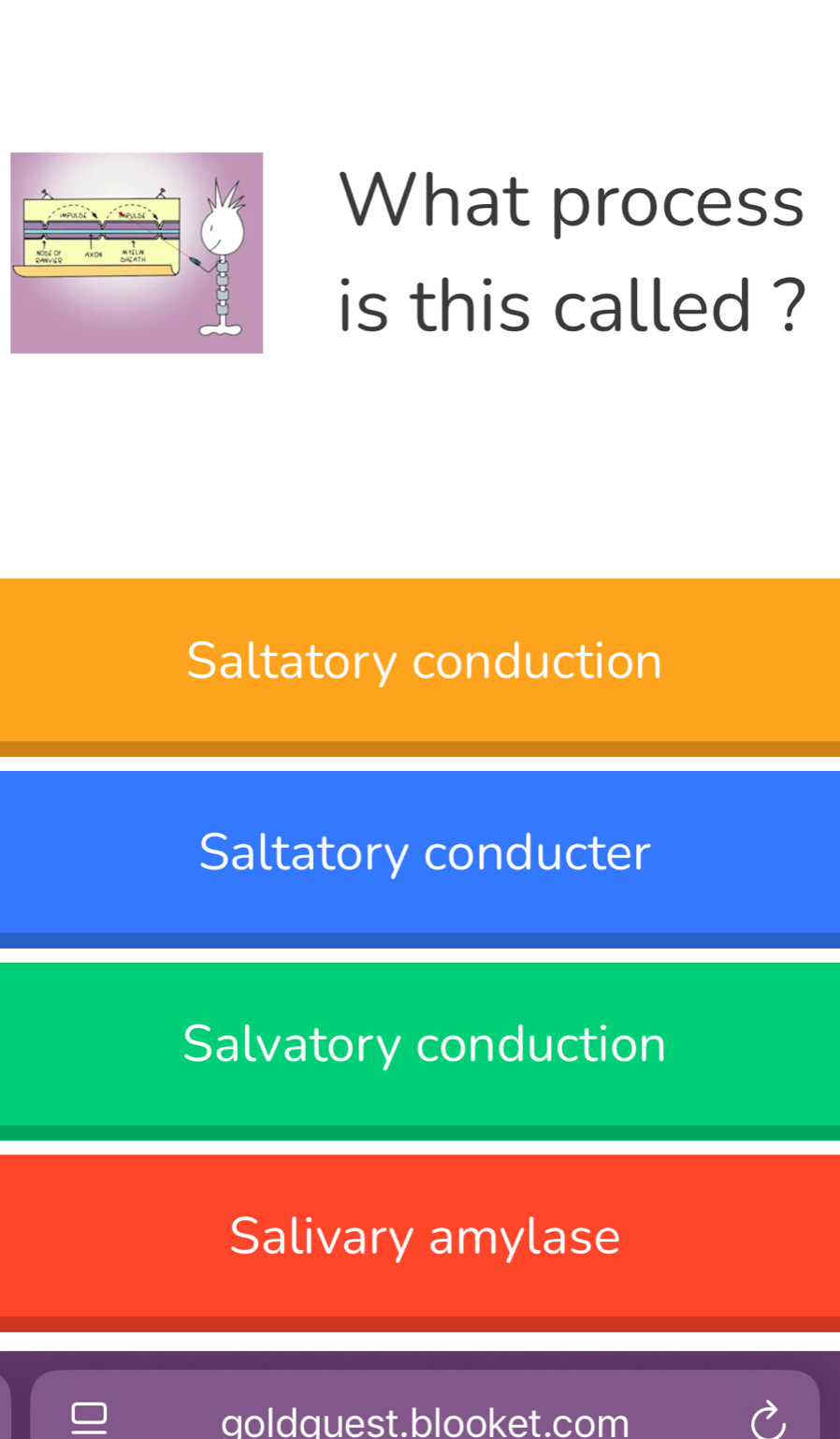The width and height of the screenshot is (840, 1439).
Task: Open the page settings icon in address bar
Action: [x=90, y=1418]
